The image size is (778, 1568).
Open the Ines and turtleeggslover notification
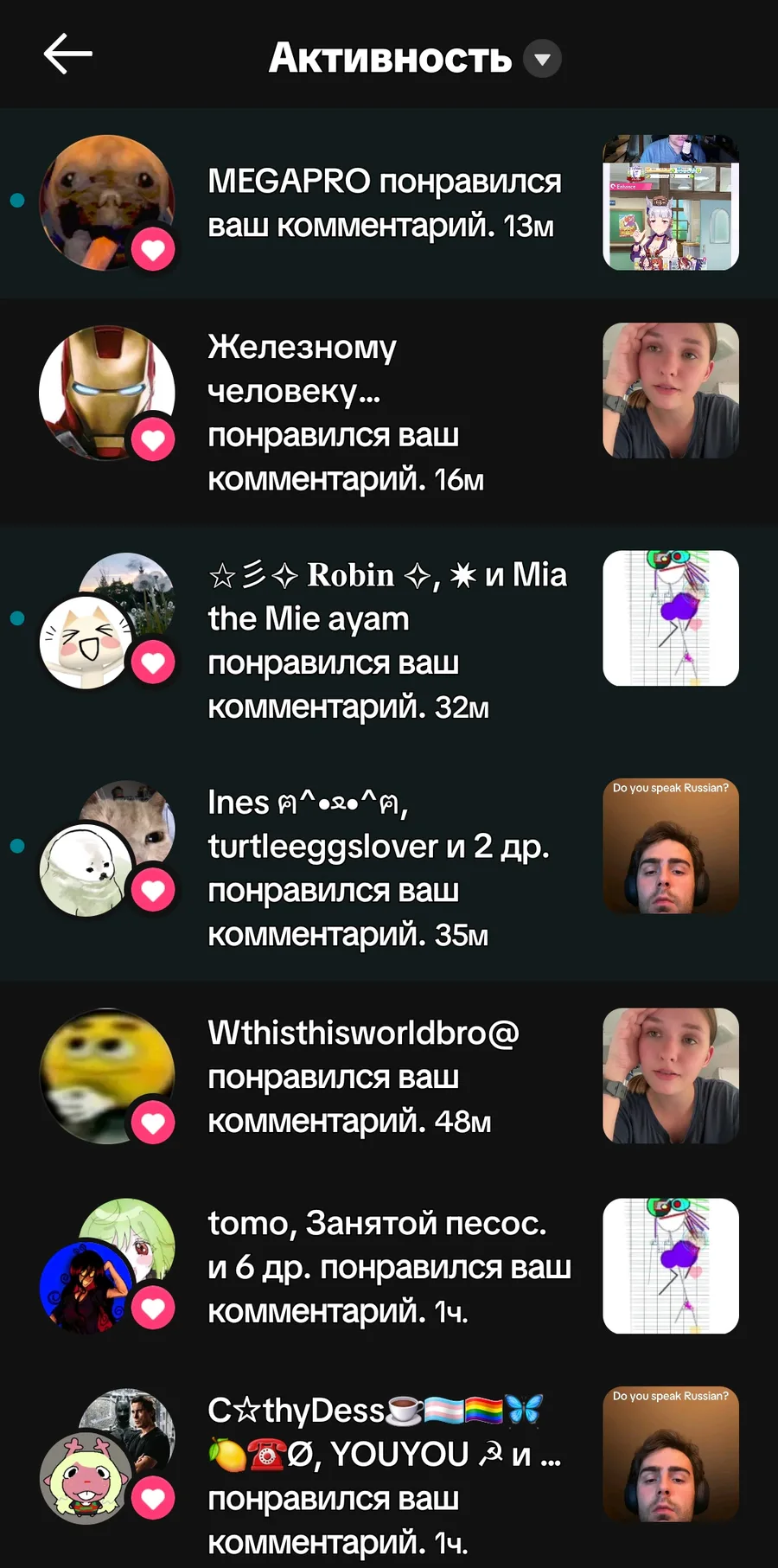click(x=389, y=867)
